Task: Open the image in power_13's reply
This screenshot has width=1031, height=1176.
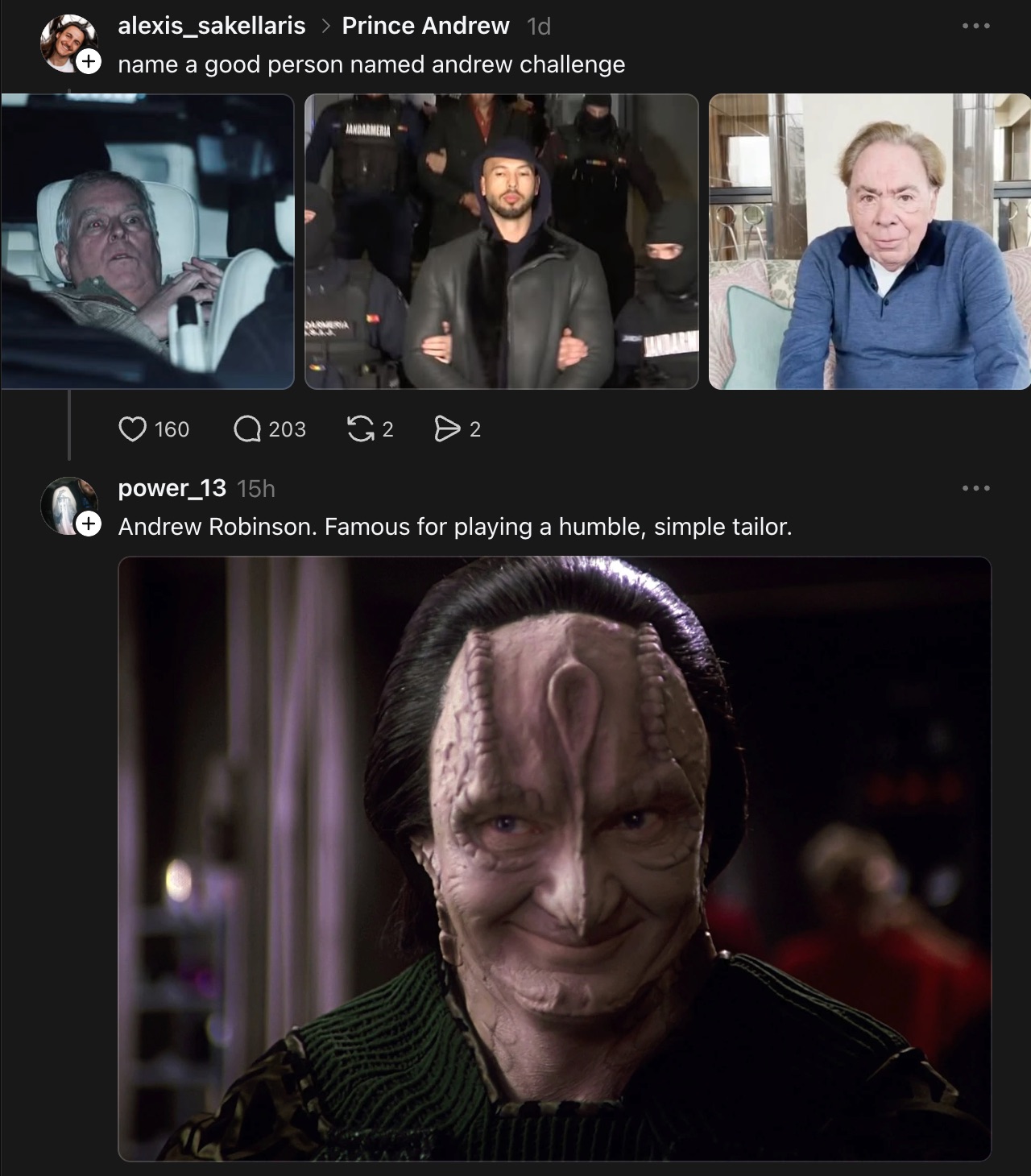Action: point(554,859)
